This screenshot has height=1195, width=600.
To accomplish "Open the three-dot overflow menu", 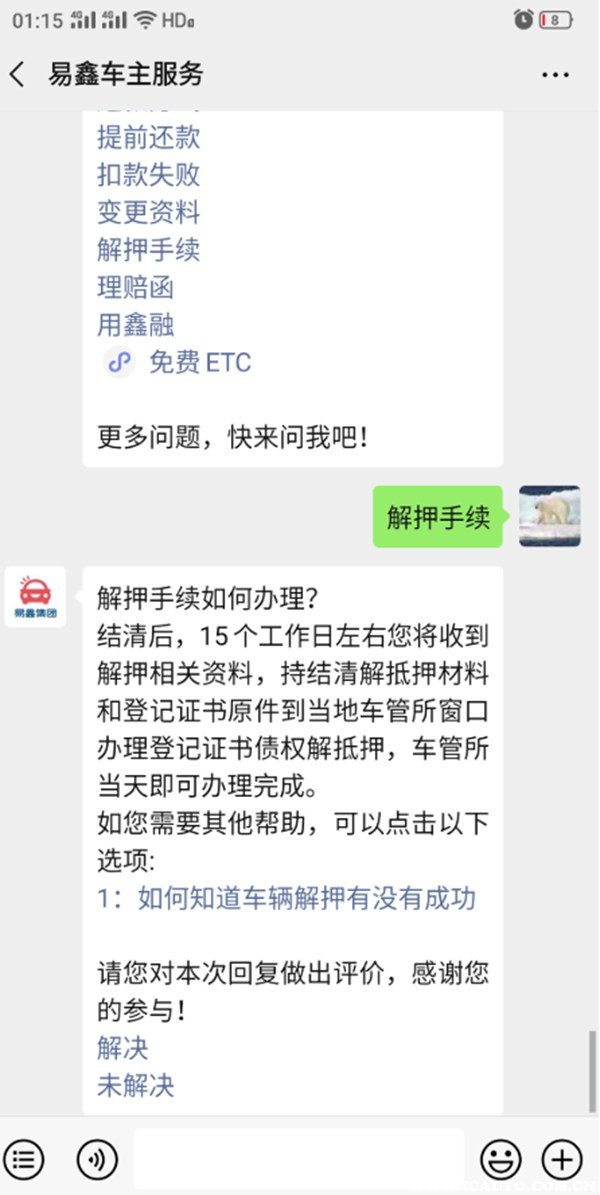I will (x=555, y=74).
